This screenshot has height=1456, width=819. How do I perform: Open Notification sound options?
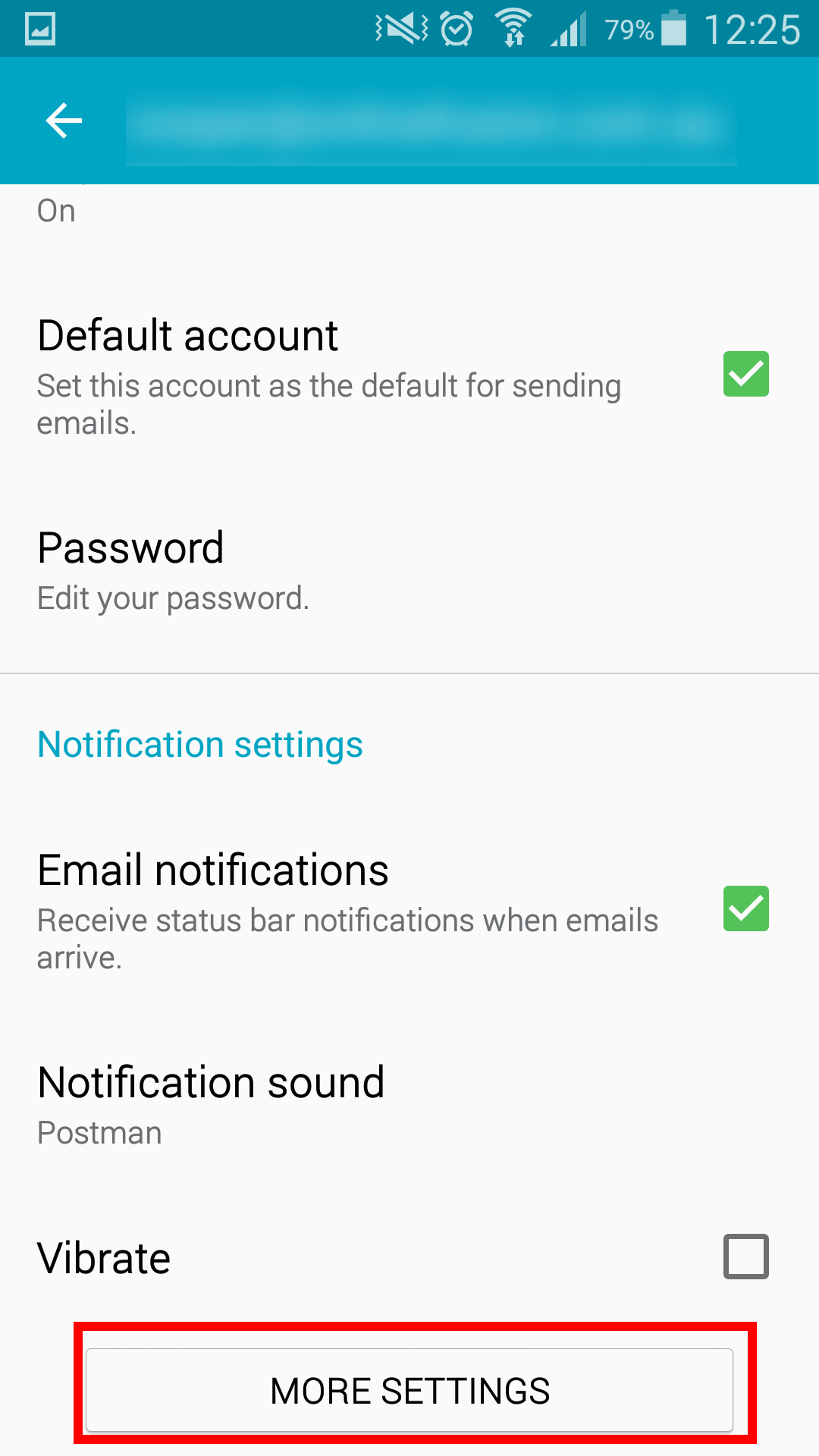click(x=409, y=1104)
